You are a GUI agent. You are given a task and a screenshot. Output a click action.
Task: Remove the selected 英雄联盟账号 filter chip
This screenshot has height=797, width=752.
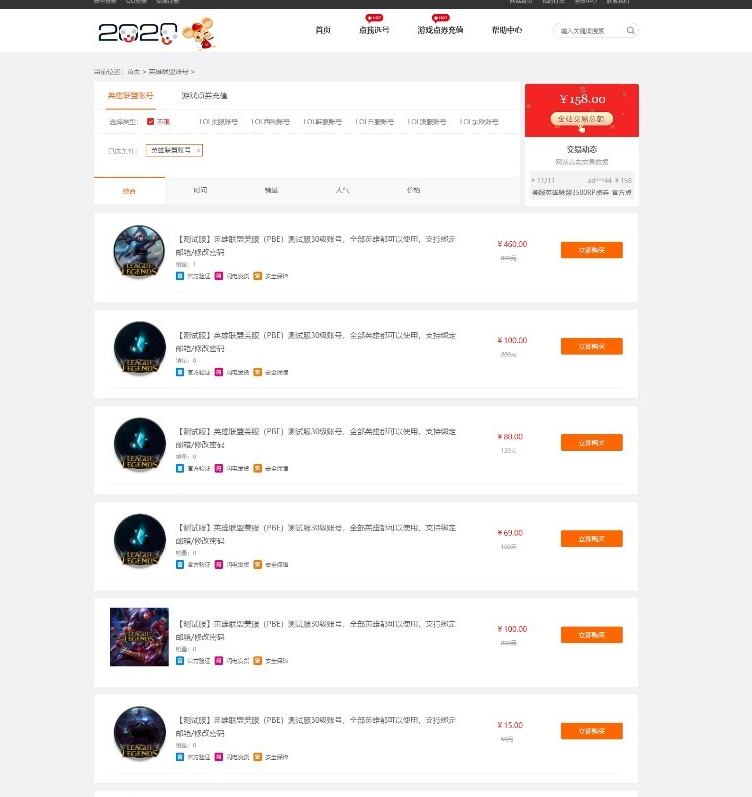(x=198, y=150)
